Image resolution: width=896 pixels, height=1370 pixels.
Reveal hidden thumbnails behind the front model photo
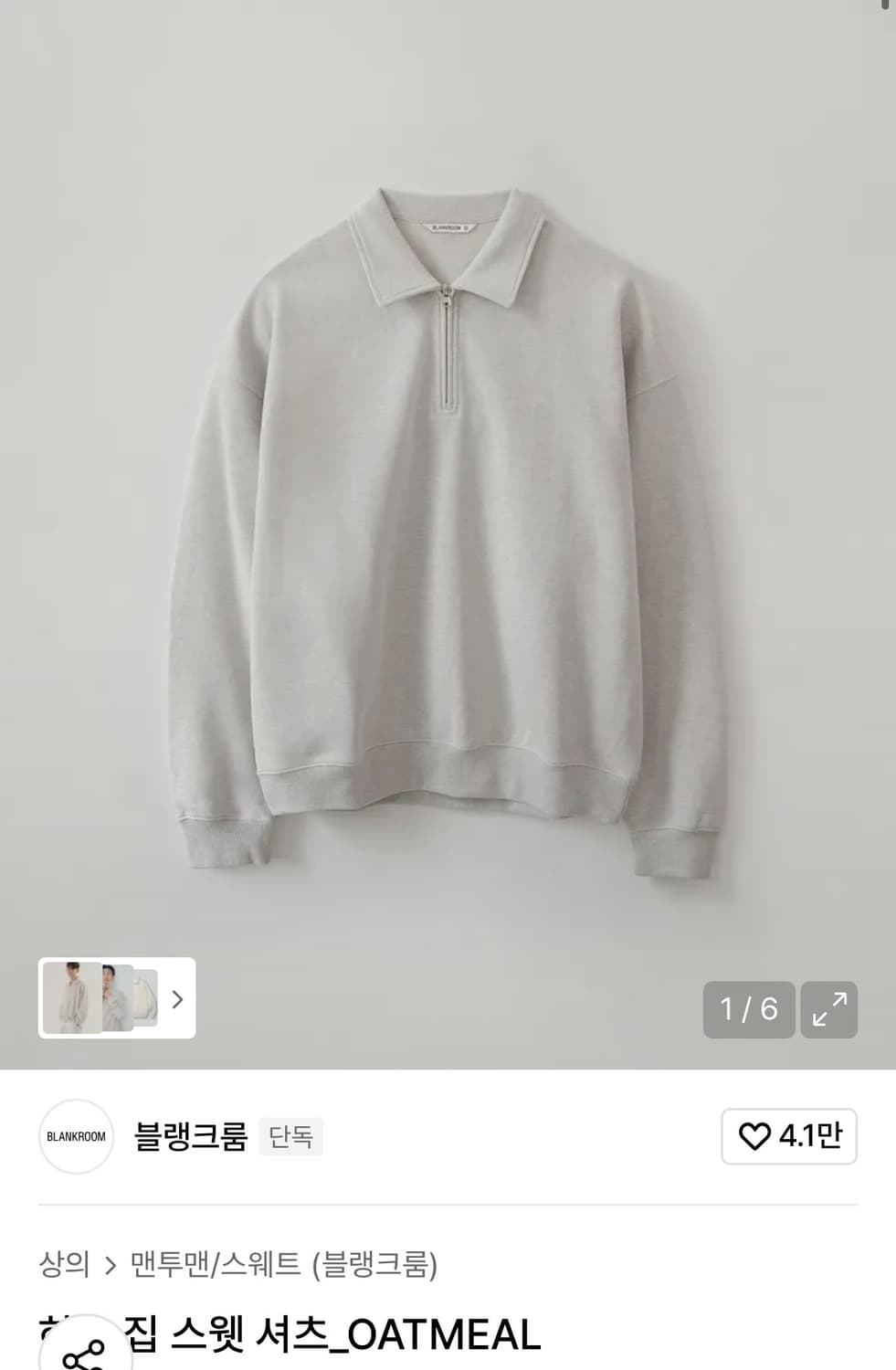point(176,1000)
